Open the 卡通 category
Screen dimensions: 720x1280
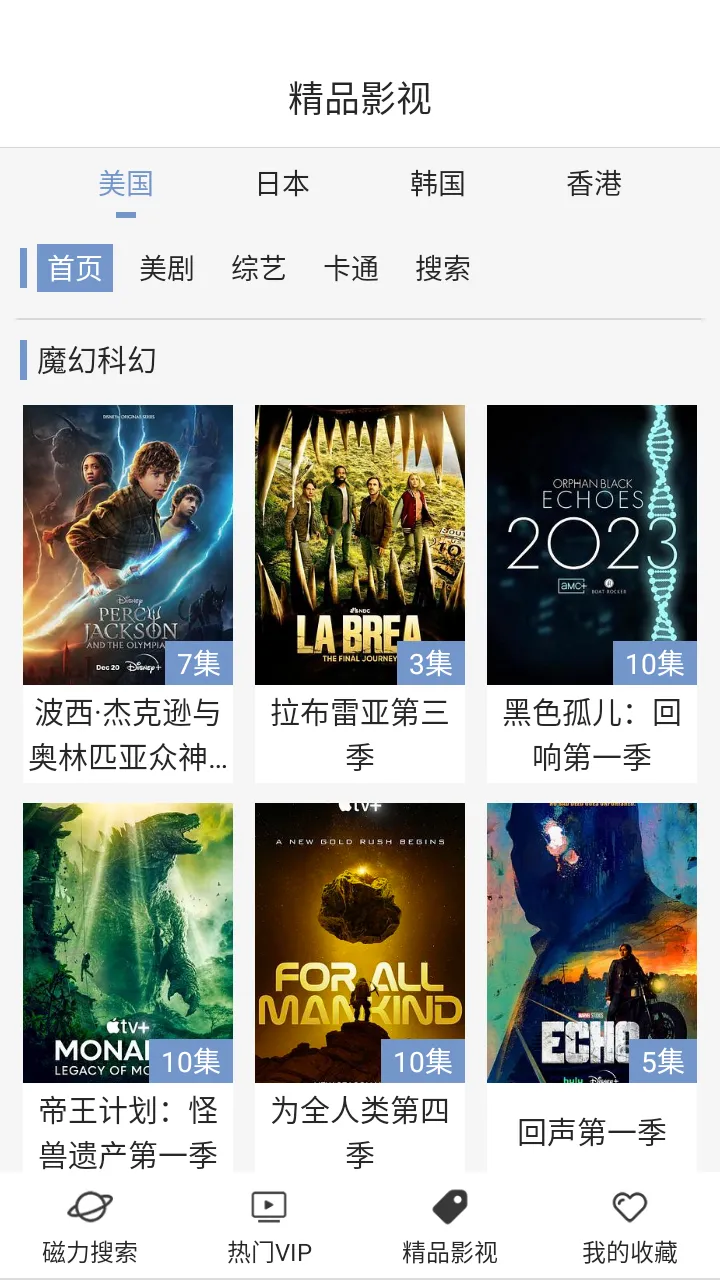click(351, 268)
